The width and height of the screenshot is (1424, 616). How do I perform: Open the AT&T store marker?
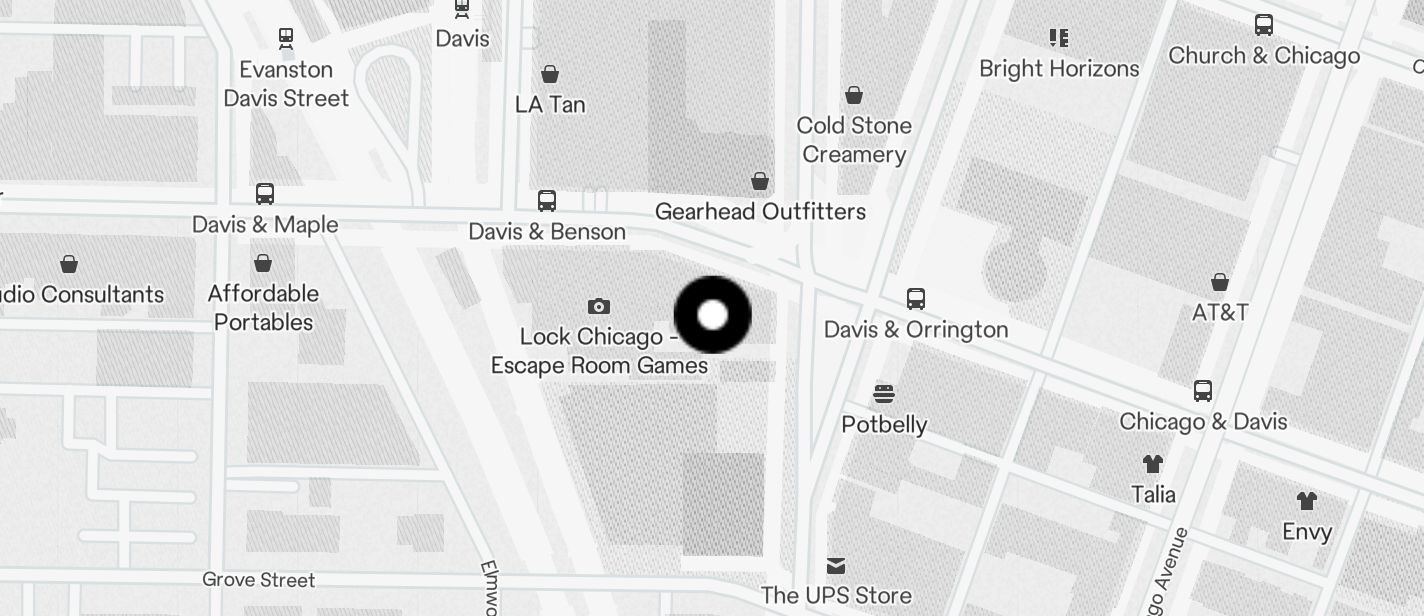coord(1220,282)
